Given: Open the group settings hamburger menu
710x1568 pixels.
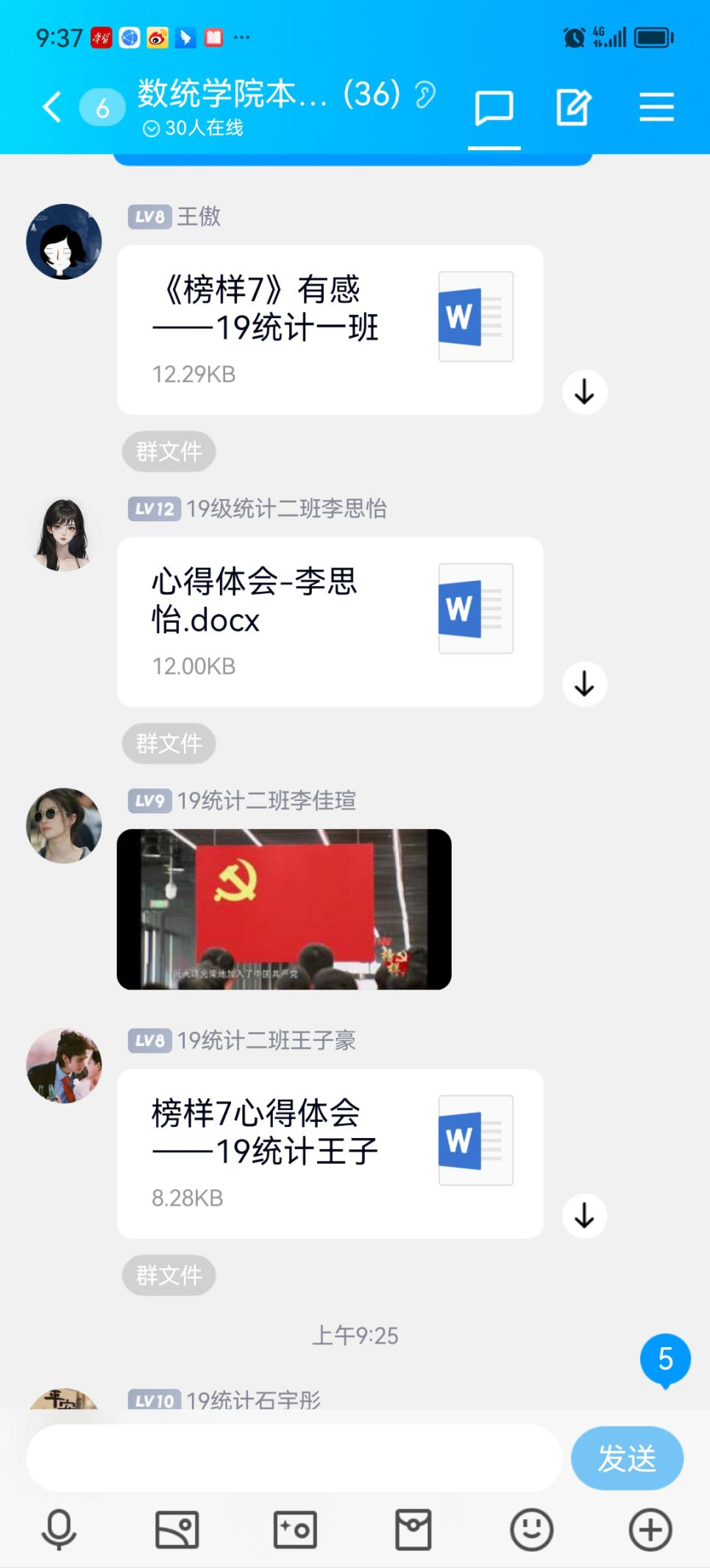Looking at the screenshot, I should tap(656, 107).
